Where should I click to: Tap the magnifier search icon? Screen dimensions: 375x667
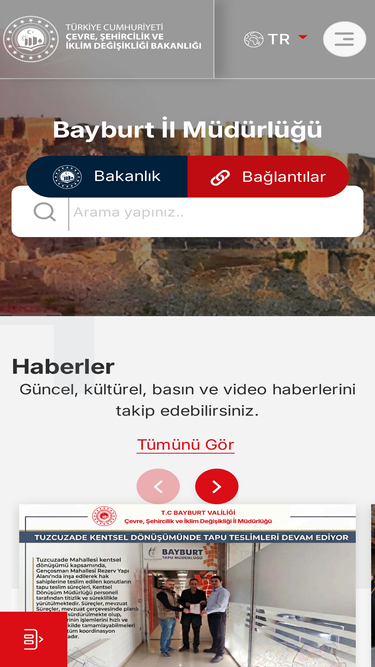coord(45,212)
